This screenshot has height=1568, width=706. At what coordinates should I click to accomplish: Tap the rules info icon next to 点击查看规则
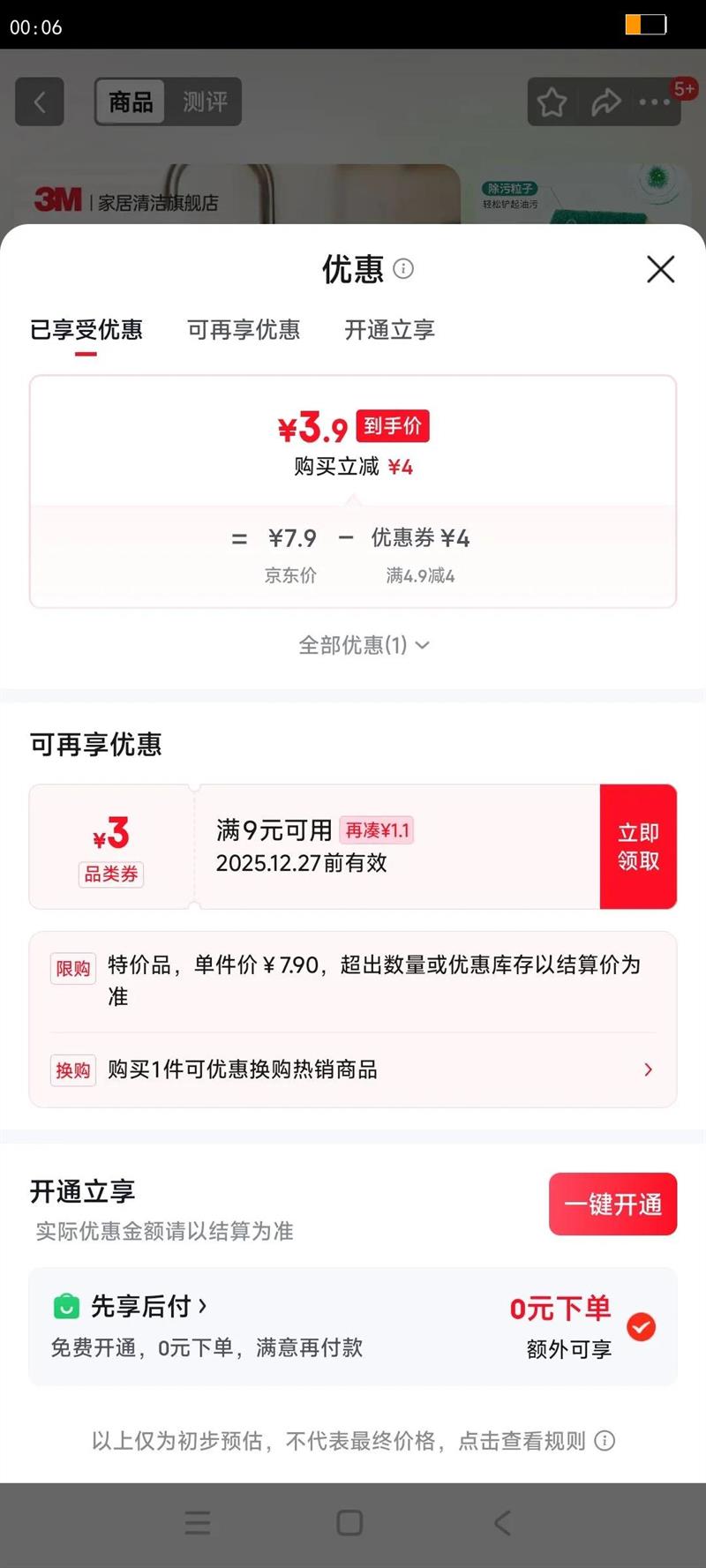605,1441
